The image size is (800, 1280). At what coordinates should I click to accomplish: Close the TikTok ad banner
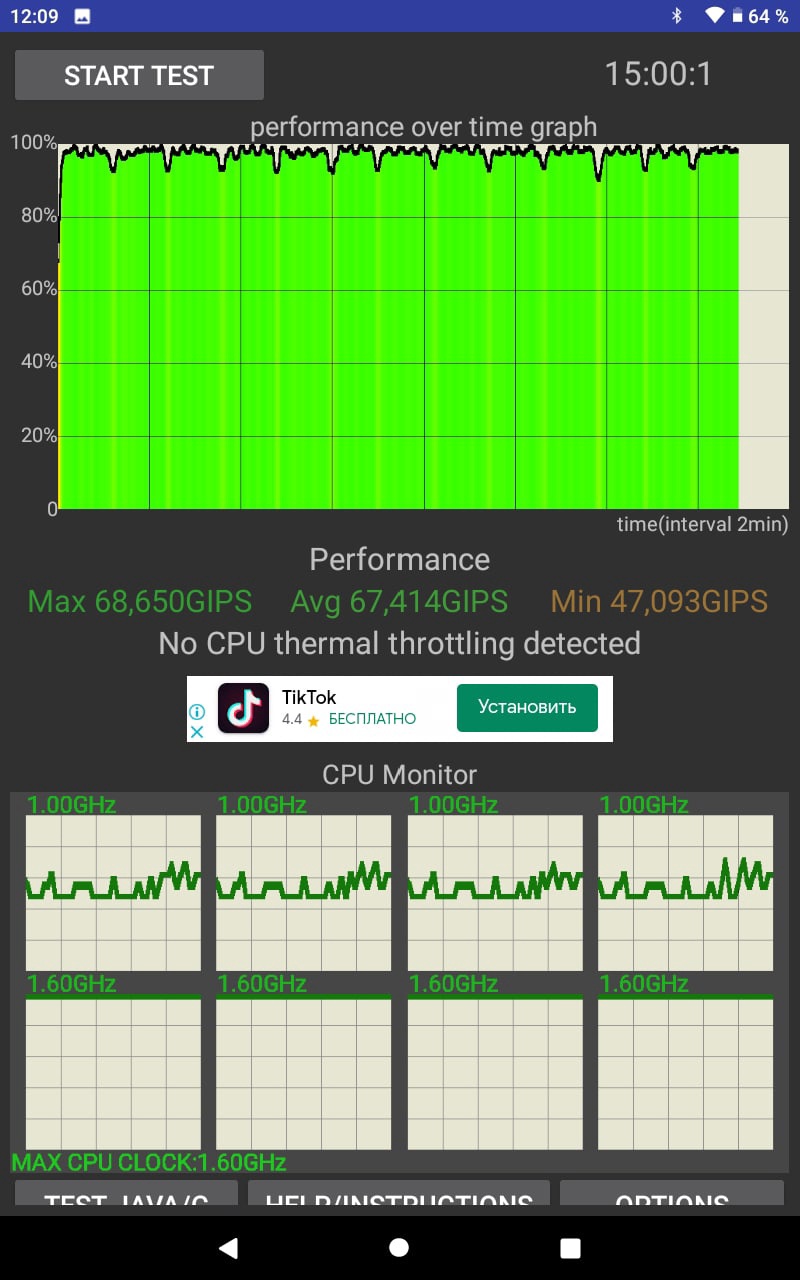(197, 732)
